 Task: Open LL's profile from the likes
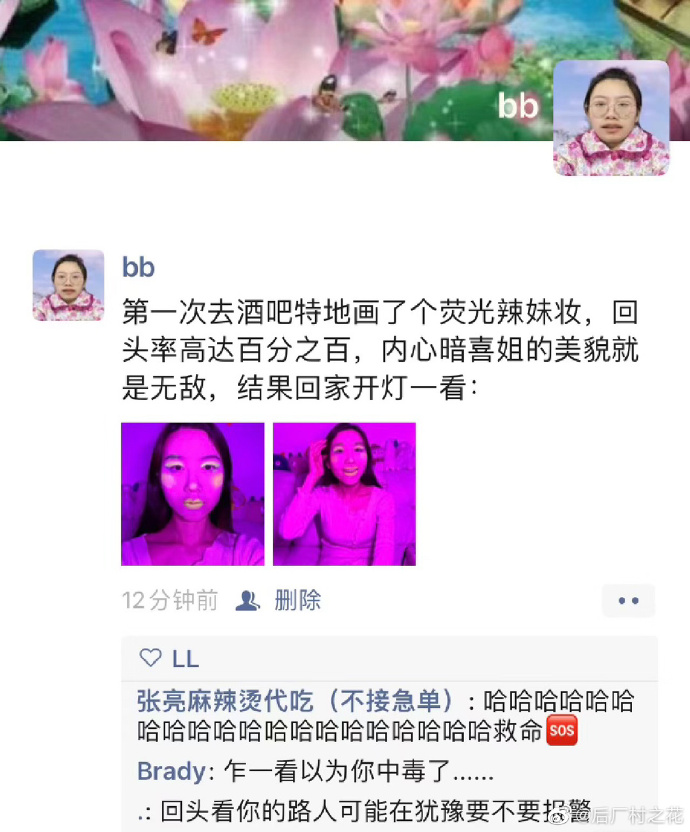coord(185,658)
